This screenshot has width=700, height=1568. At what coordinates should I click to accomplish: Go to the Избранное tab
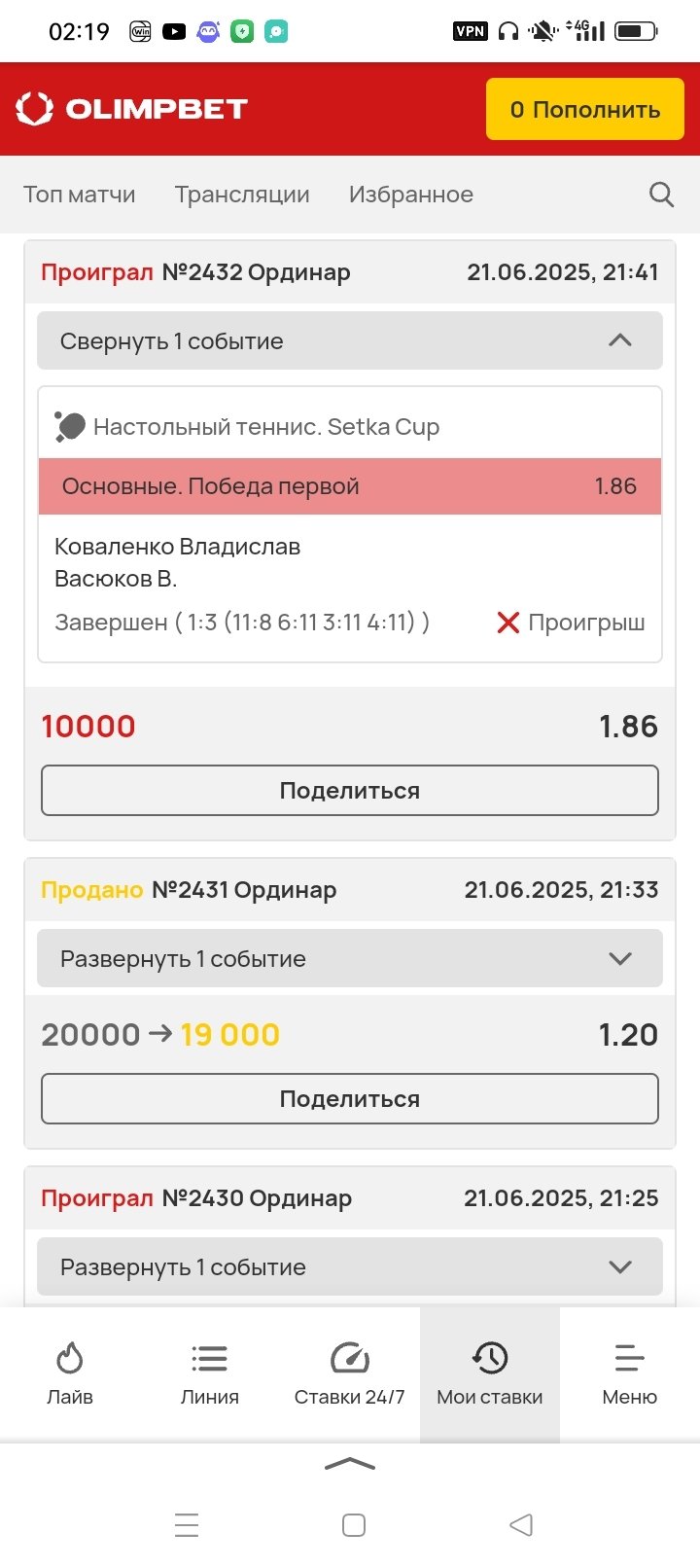411,195
